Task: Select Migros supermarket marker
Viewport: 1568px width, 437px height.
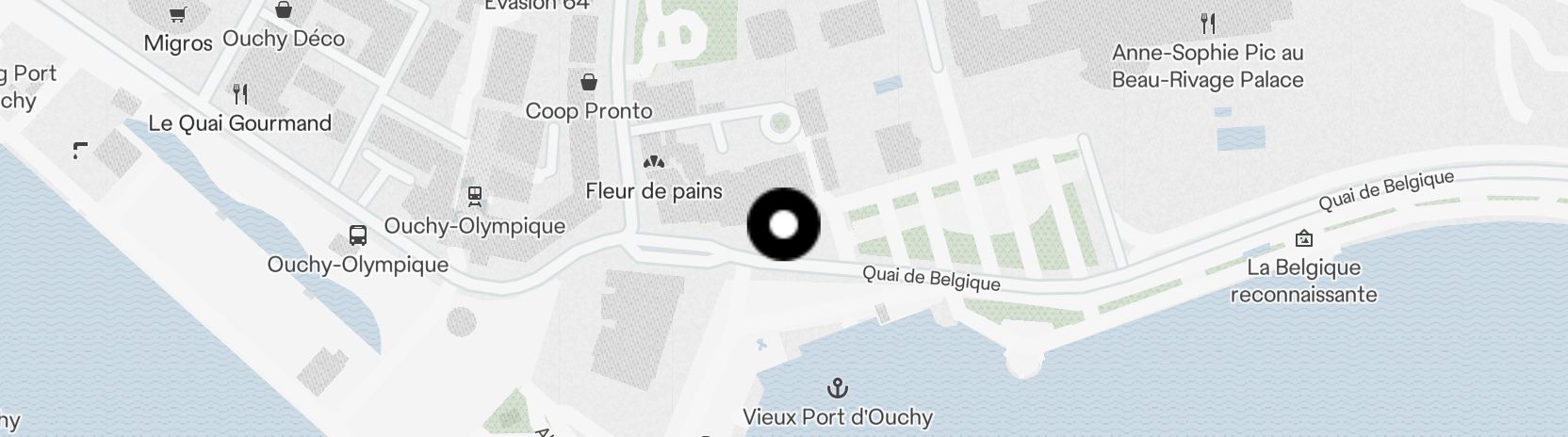Action: click(x=177, y=15)
